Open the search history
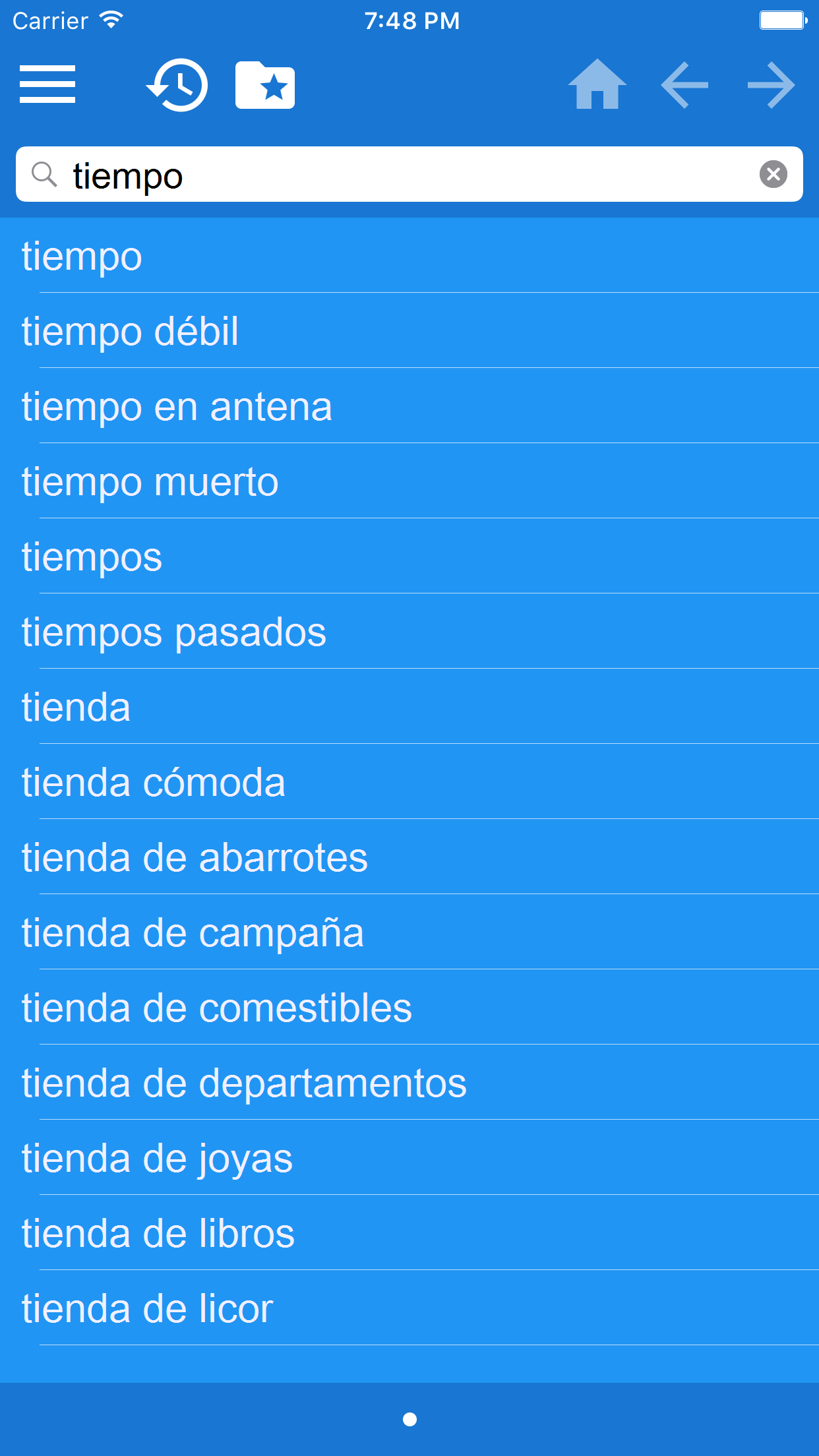The height and width of the screenshot is (1456, 819). (x=177, y=85)
